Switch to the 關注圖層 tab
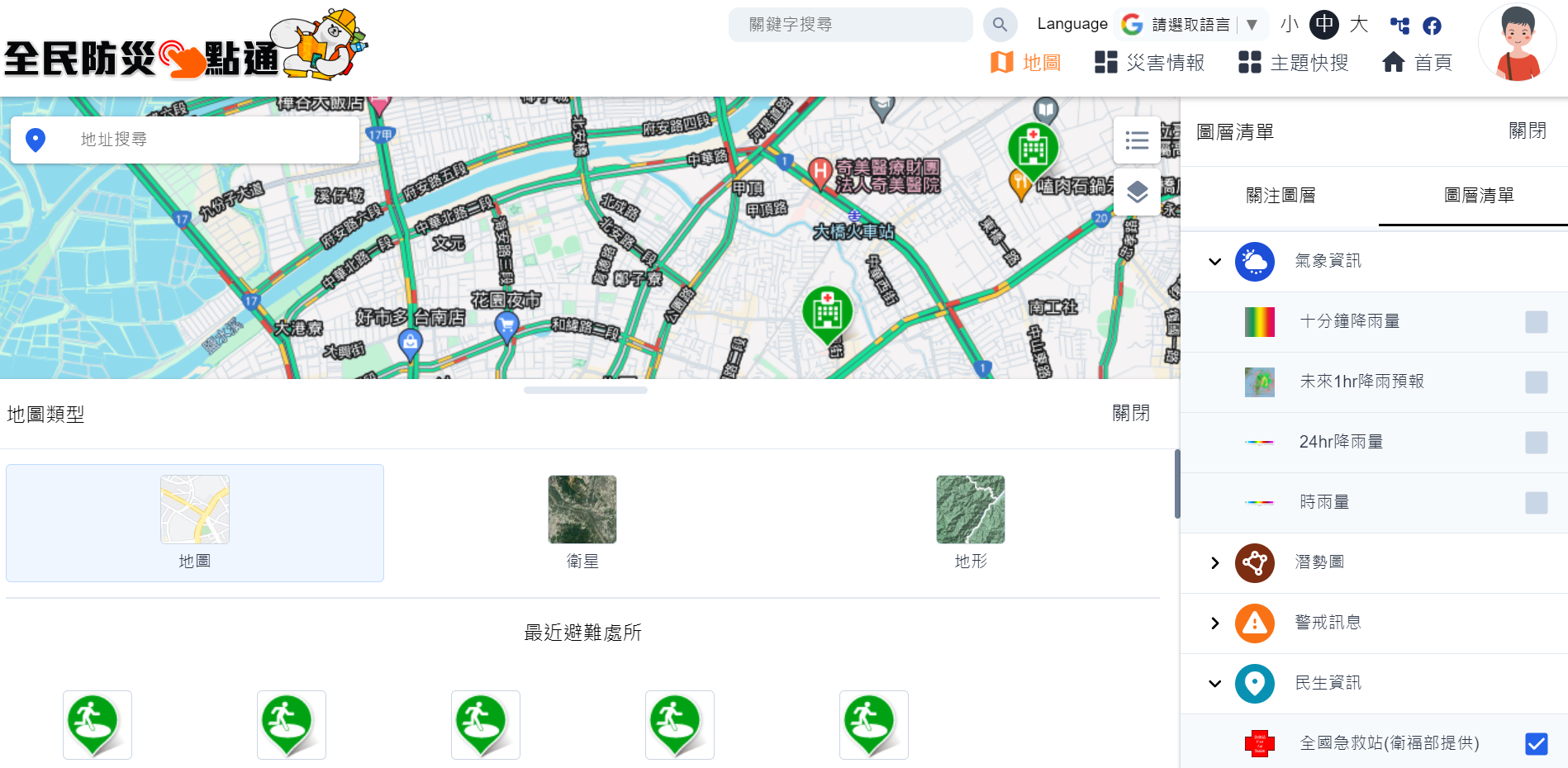 click(x=1280, y=196)
